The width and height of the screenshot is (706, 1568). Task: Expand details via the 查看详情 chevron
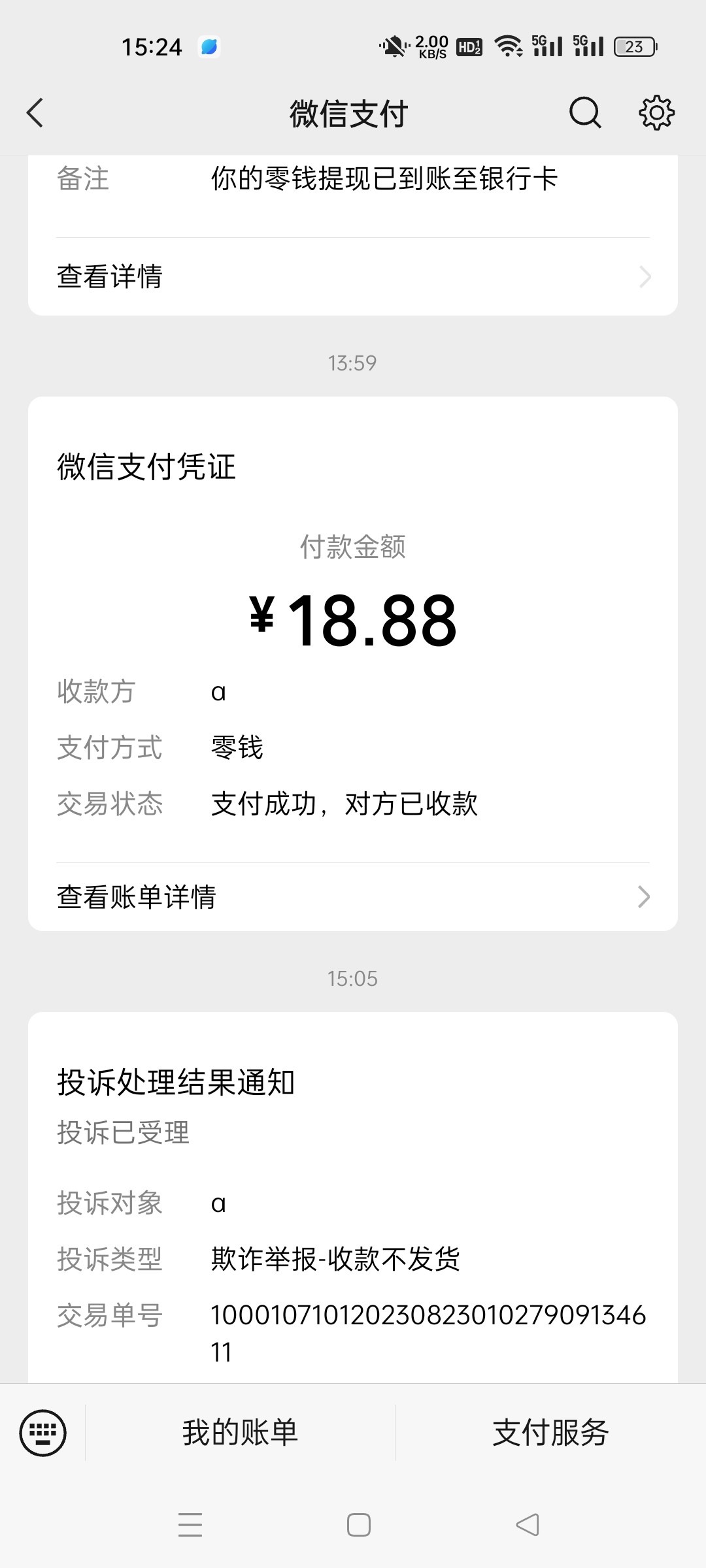(645, 277)
